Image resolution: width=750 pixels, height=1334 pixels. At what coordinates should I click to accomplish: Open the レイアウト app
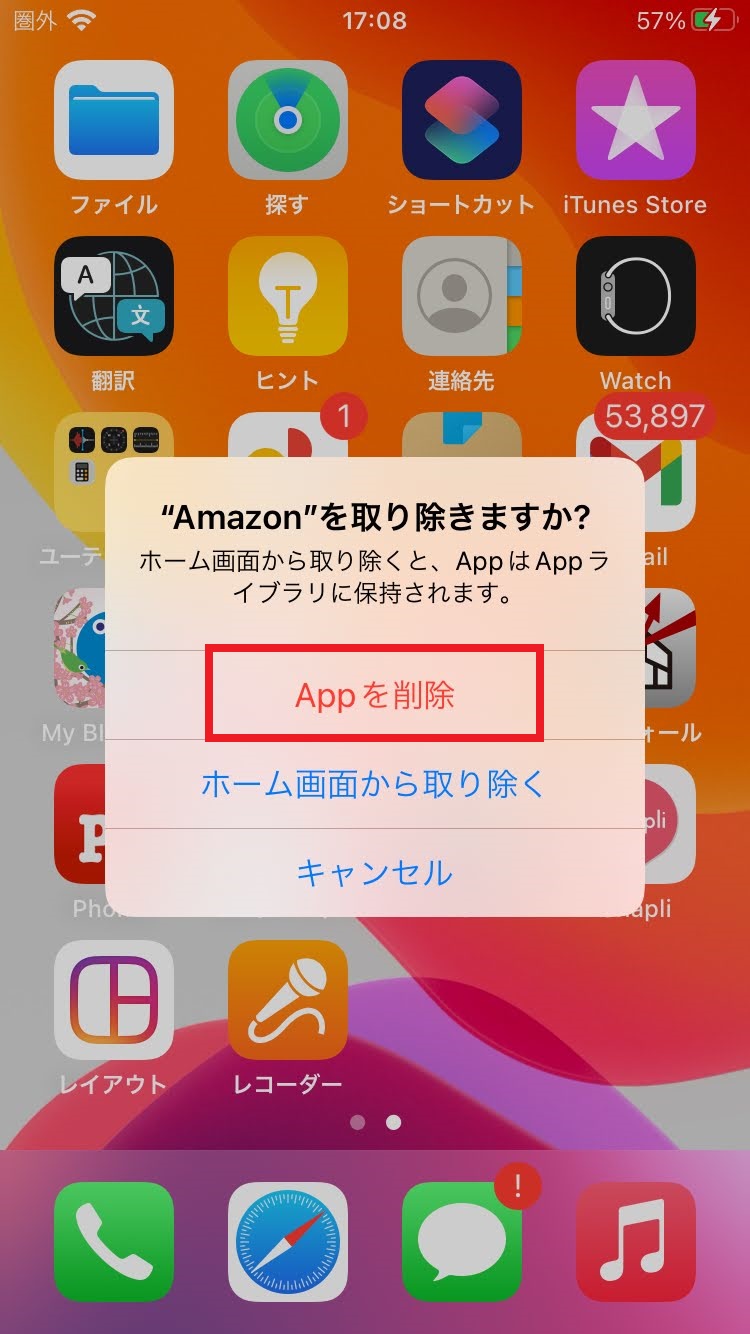[x=114, y=1000]
